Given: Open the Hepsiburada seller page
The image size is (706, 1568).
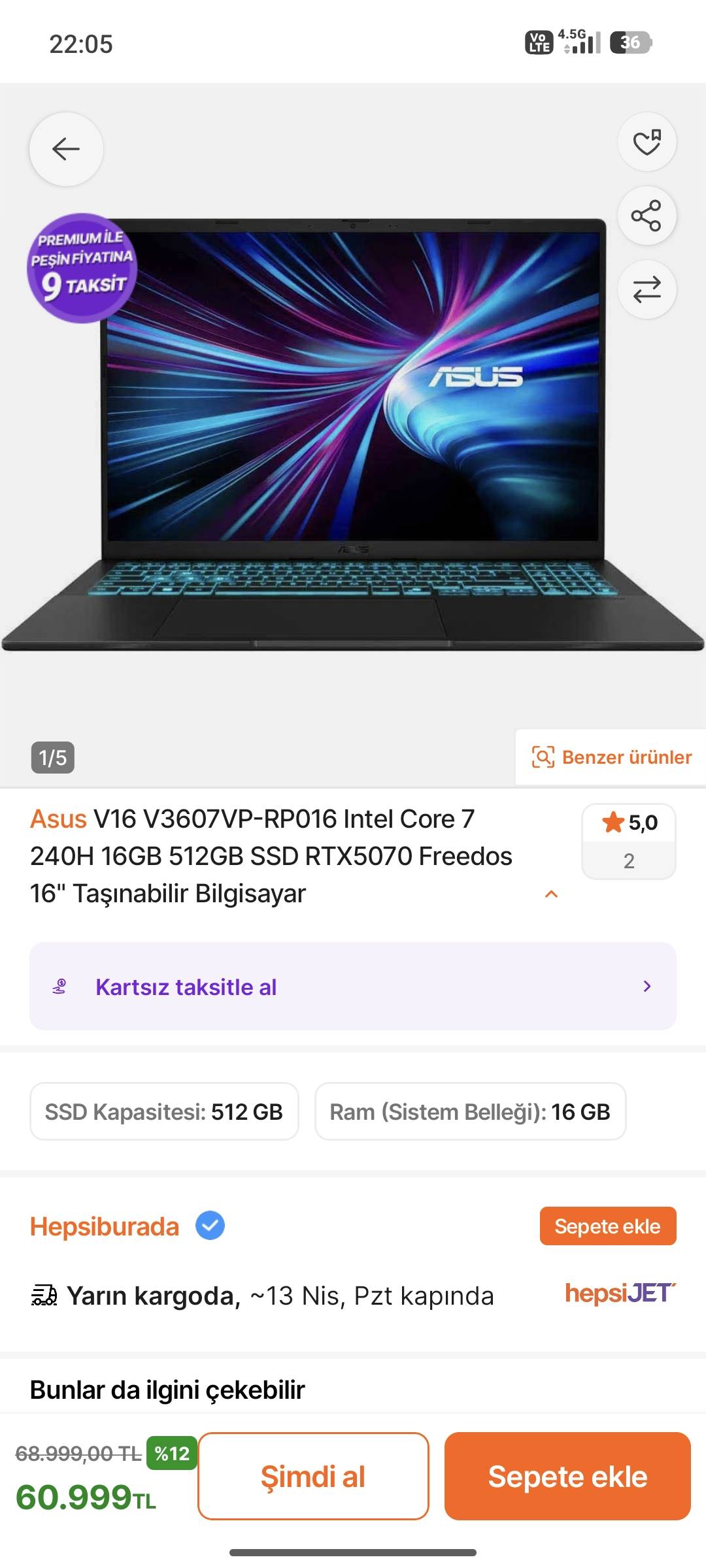Looking at the screenshot, I should [x=105, y=1226].
